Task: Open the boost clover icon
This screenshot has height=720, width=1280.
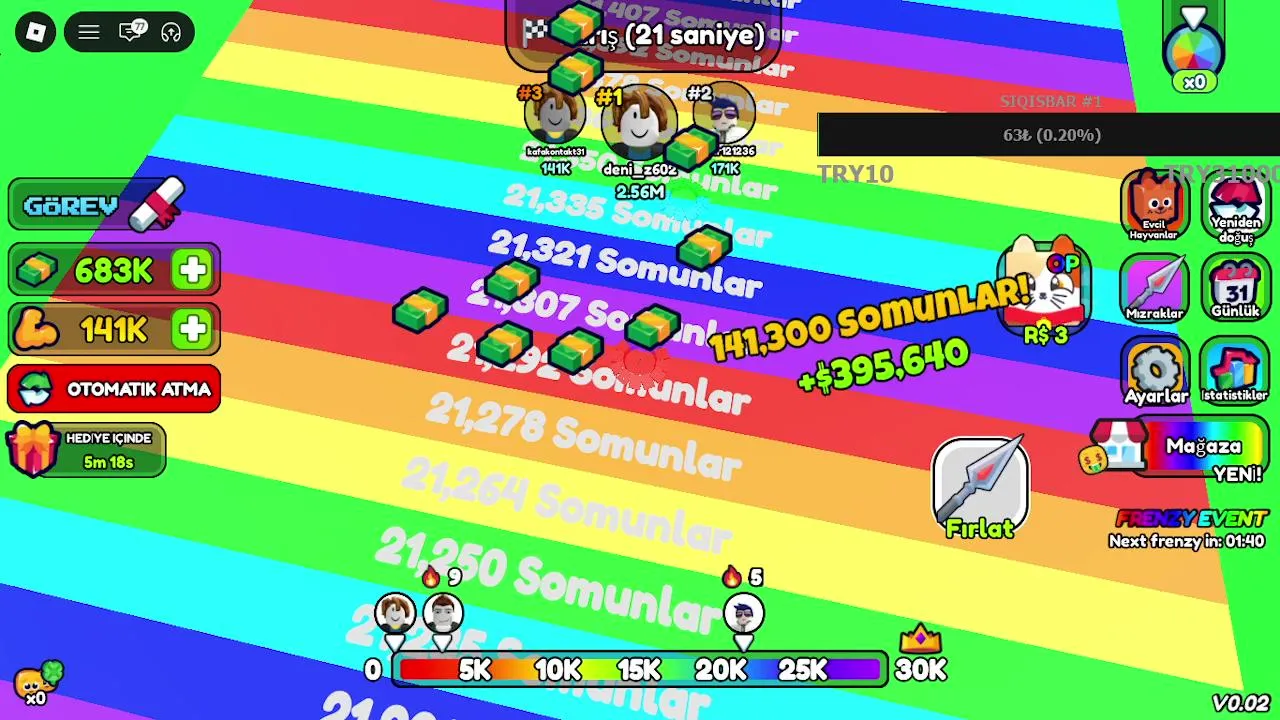Action: tap(37, 684)
